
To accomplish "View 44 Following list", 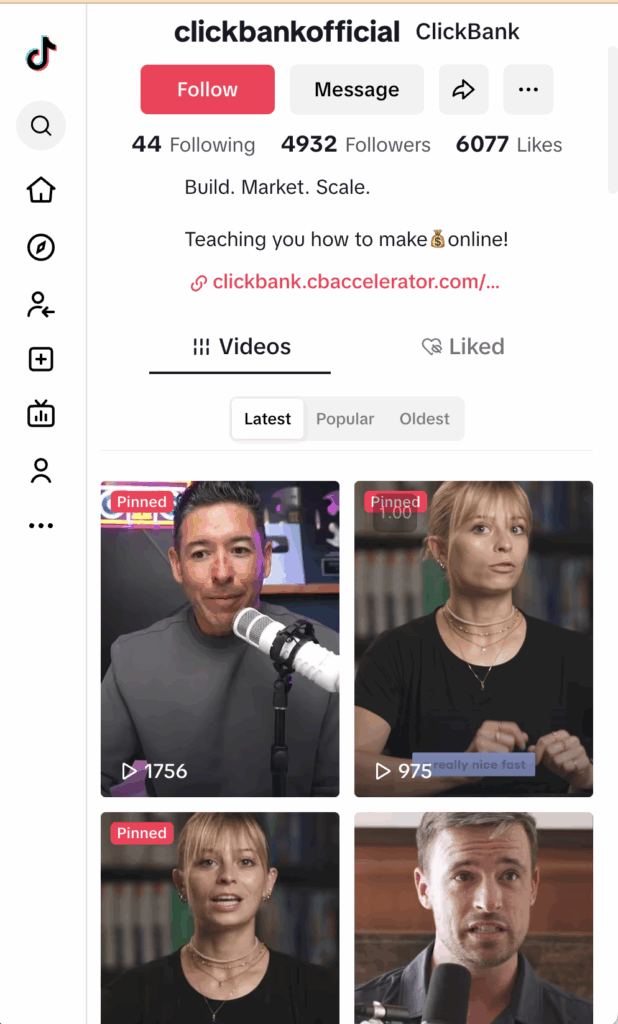I will coord(193,145).
